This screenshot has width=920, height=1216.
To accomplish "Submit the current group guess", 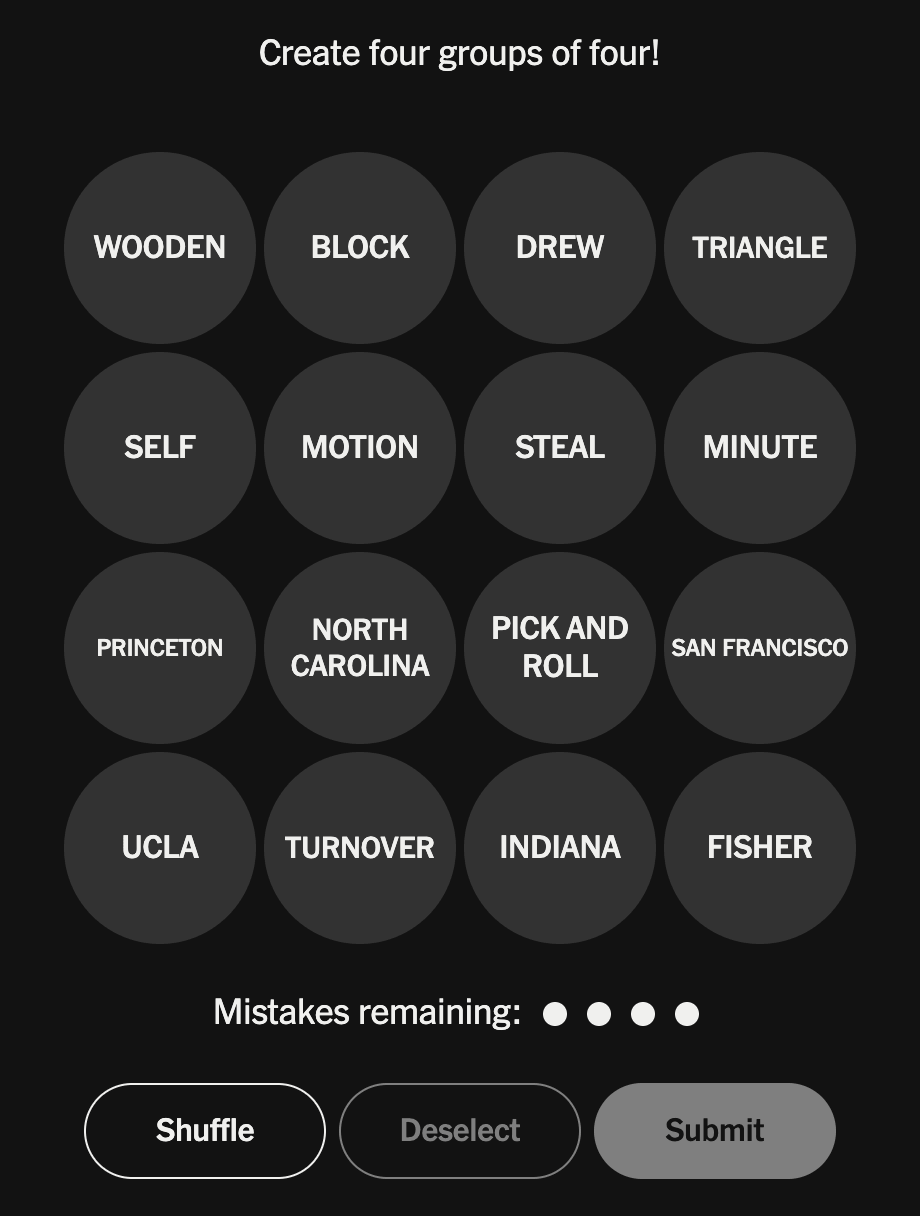I will point(714,1130).
